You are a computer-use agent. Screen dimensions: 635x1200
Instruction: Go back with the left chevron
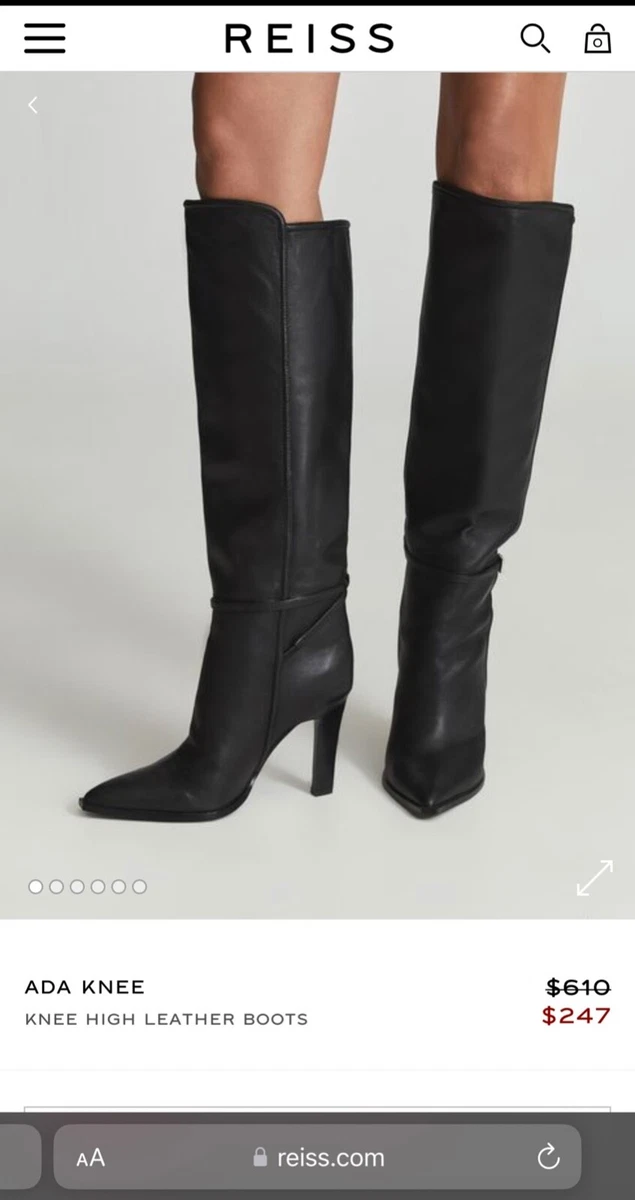pyautogui.click(x=32, y=105)
